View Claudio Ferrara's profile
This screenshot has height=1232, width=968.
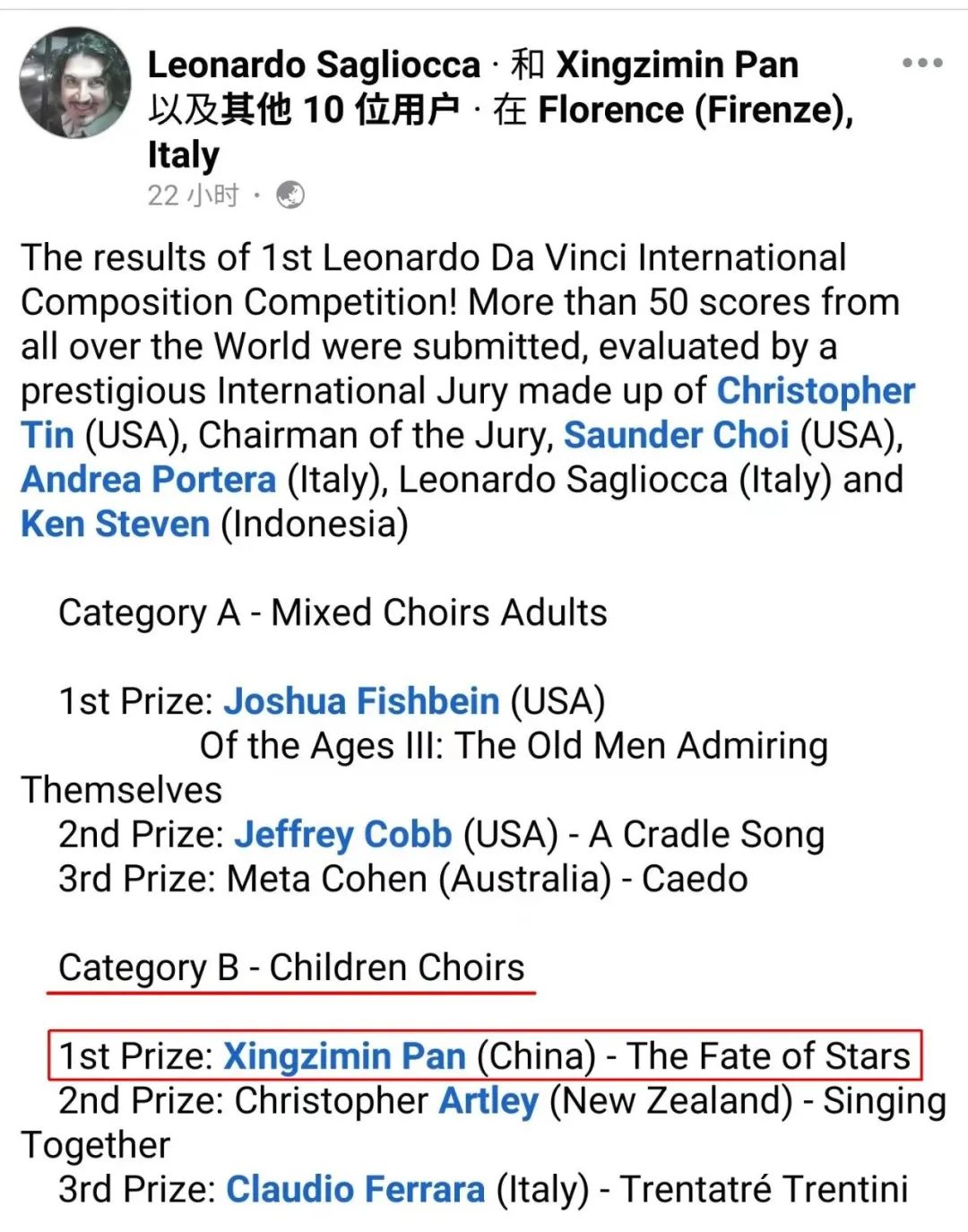[355, 1190]
